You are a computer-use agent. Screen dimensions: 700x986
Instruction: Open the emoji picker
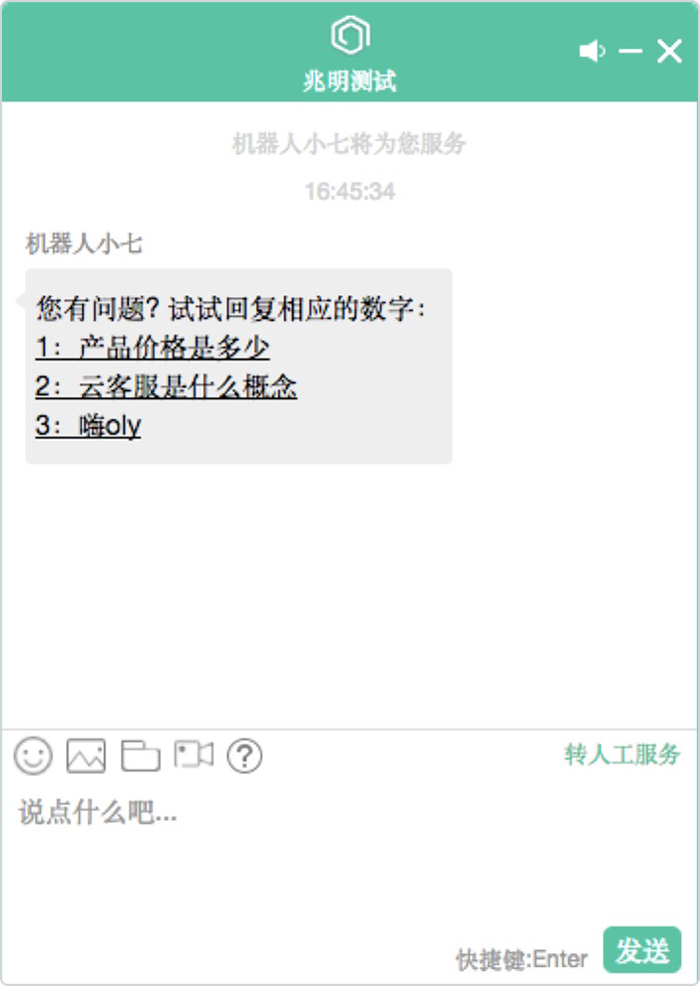pos(33,756)
